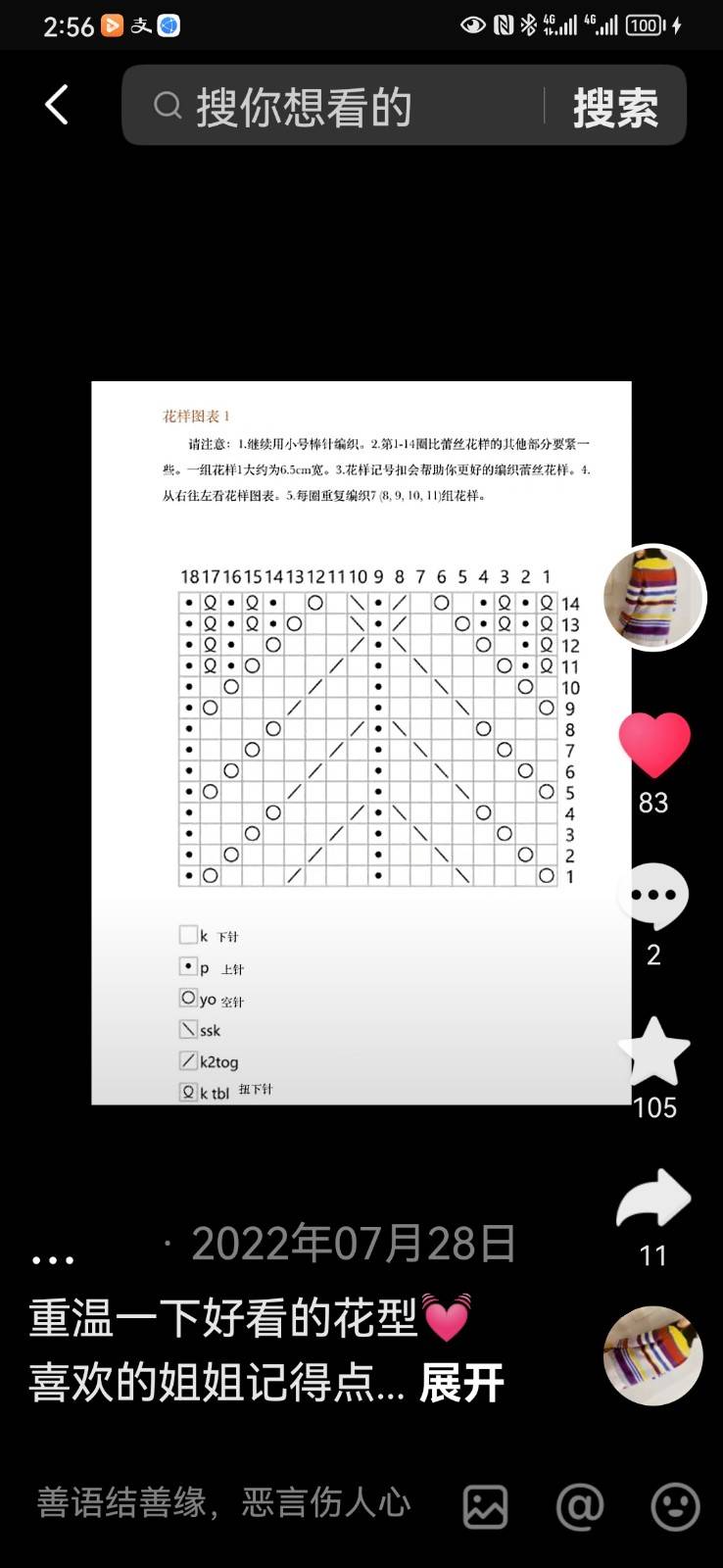
Task: Open the round thumbnail beside the caption
Action: [653, 1355]
